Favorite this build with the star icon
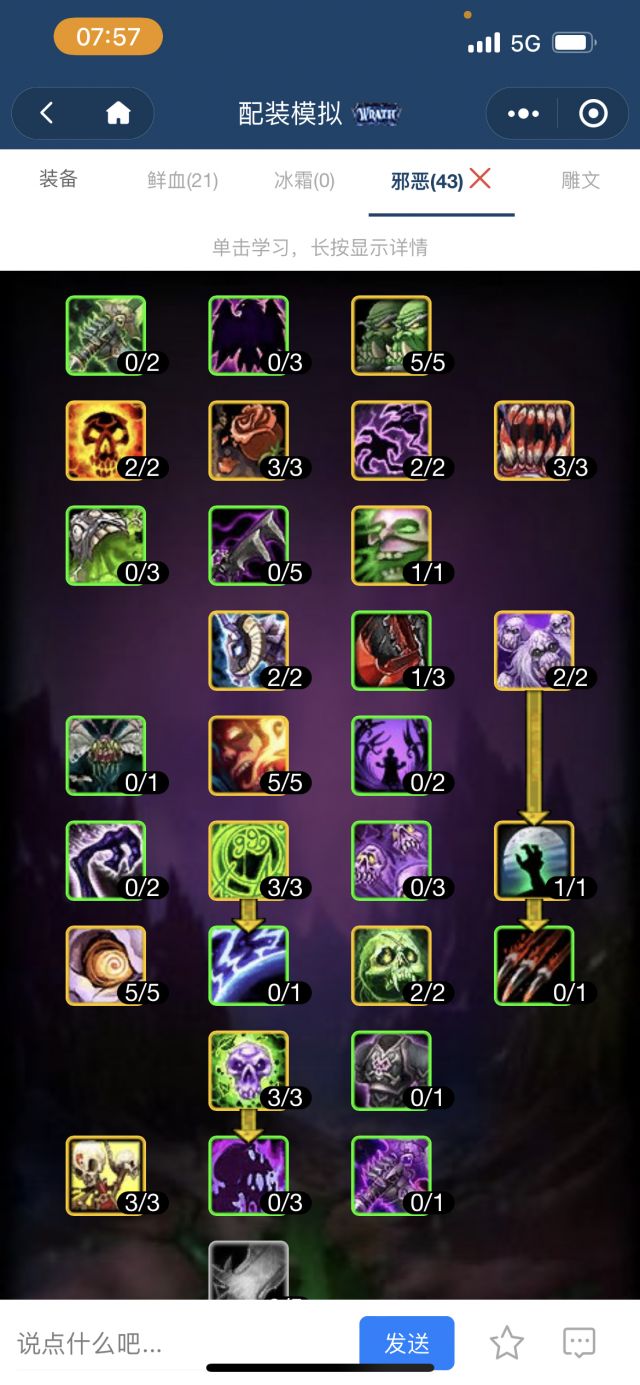The image size is (640, 1385). point(507,1343)
